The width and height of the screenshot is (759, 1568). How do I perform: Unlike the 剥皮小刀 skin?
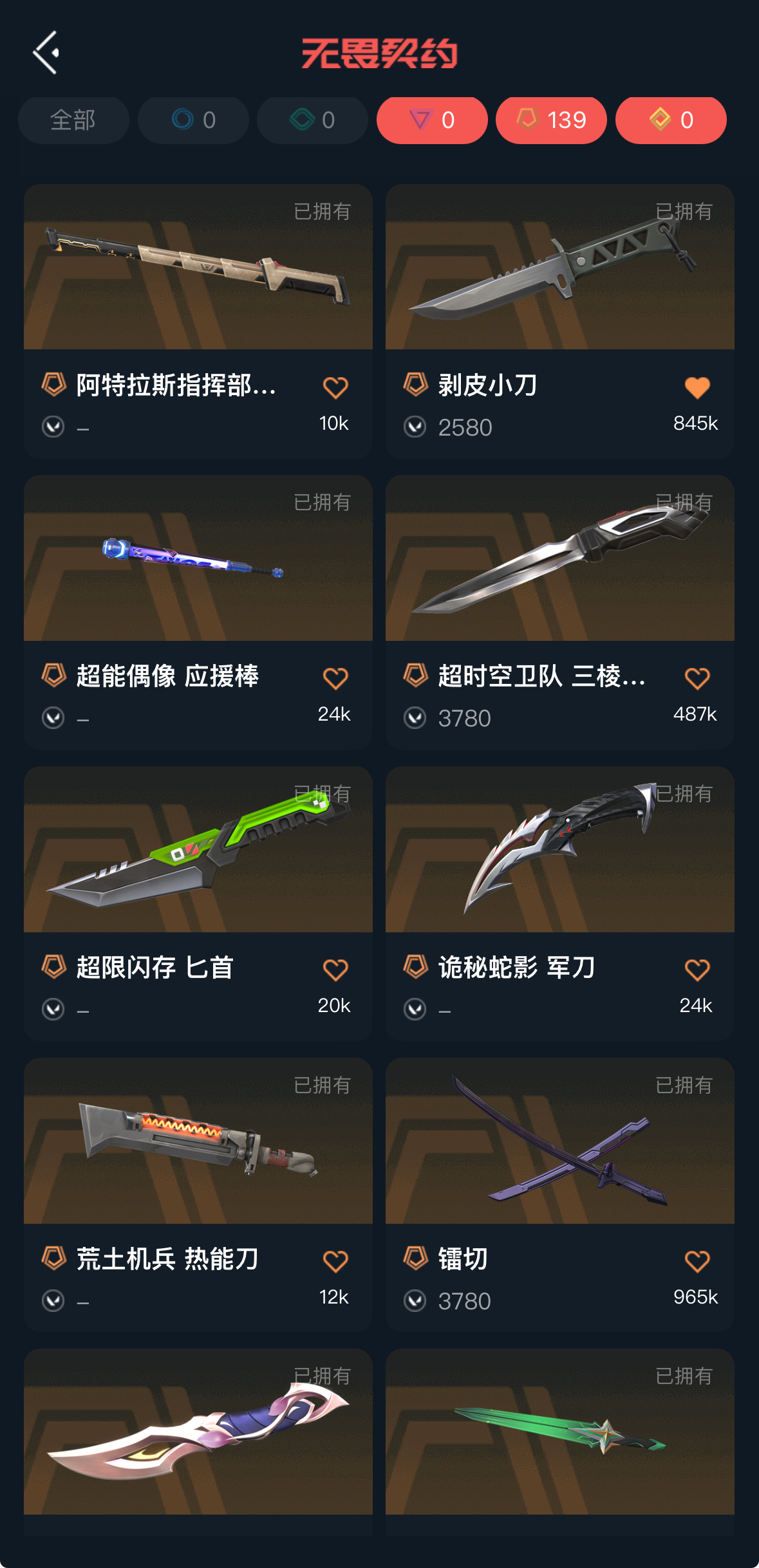697,387
